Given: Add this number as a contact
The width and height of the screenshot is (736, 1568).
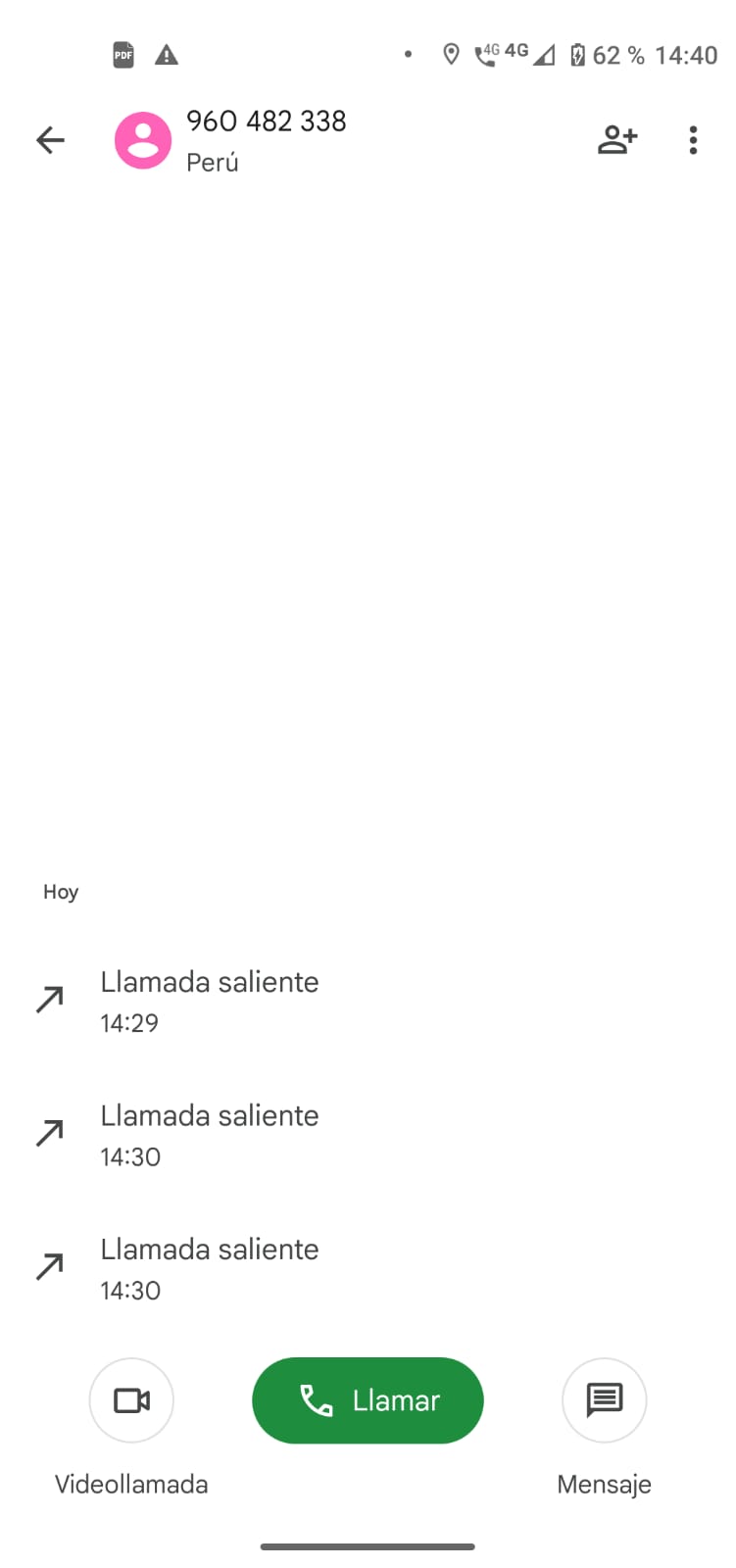Looking at the screenshot, I should tap(617, 140).
